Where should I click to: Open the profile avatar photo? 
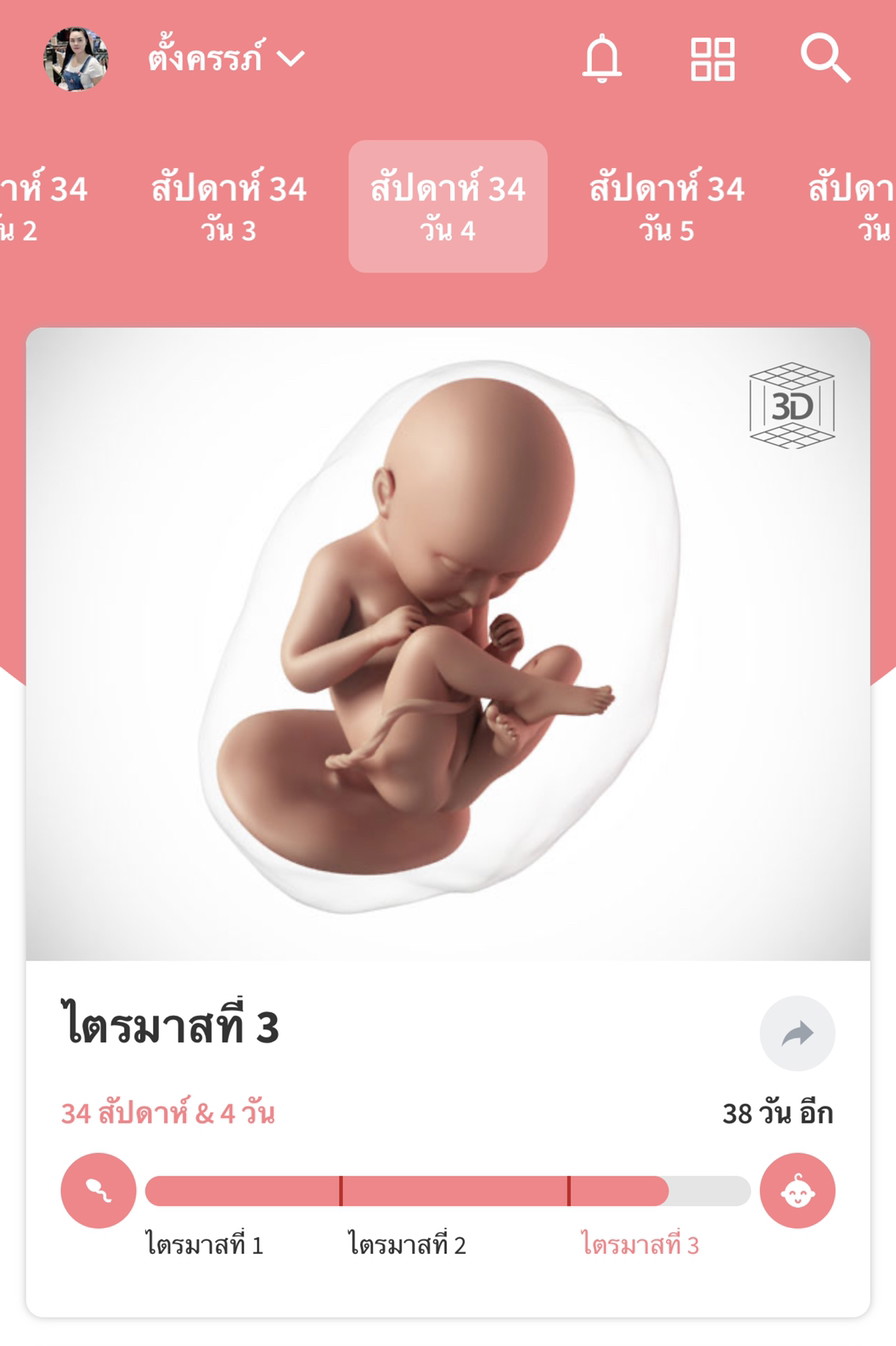point(76,59)
